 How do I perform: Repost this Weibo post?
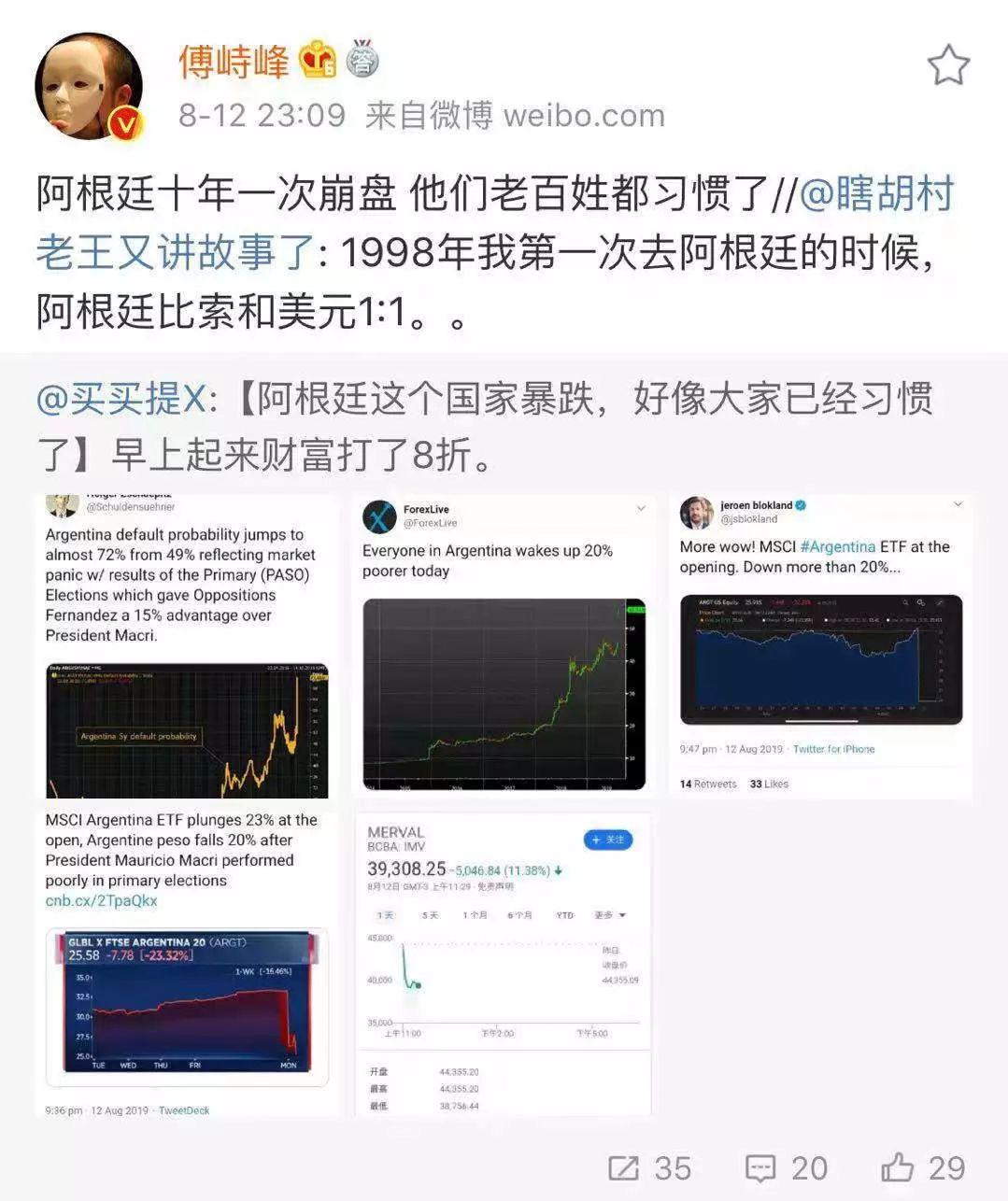tap(649, 1167)
